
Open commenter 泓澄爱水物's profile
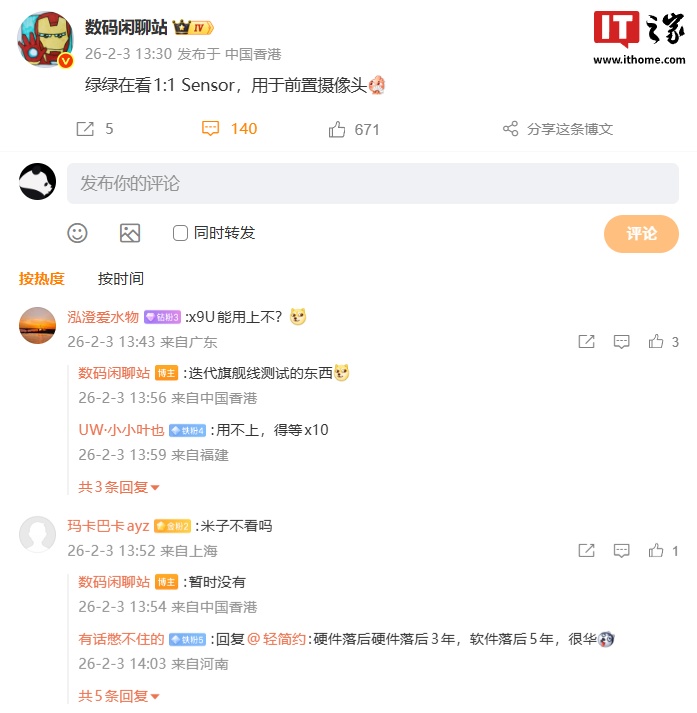(103, 317)
